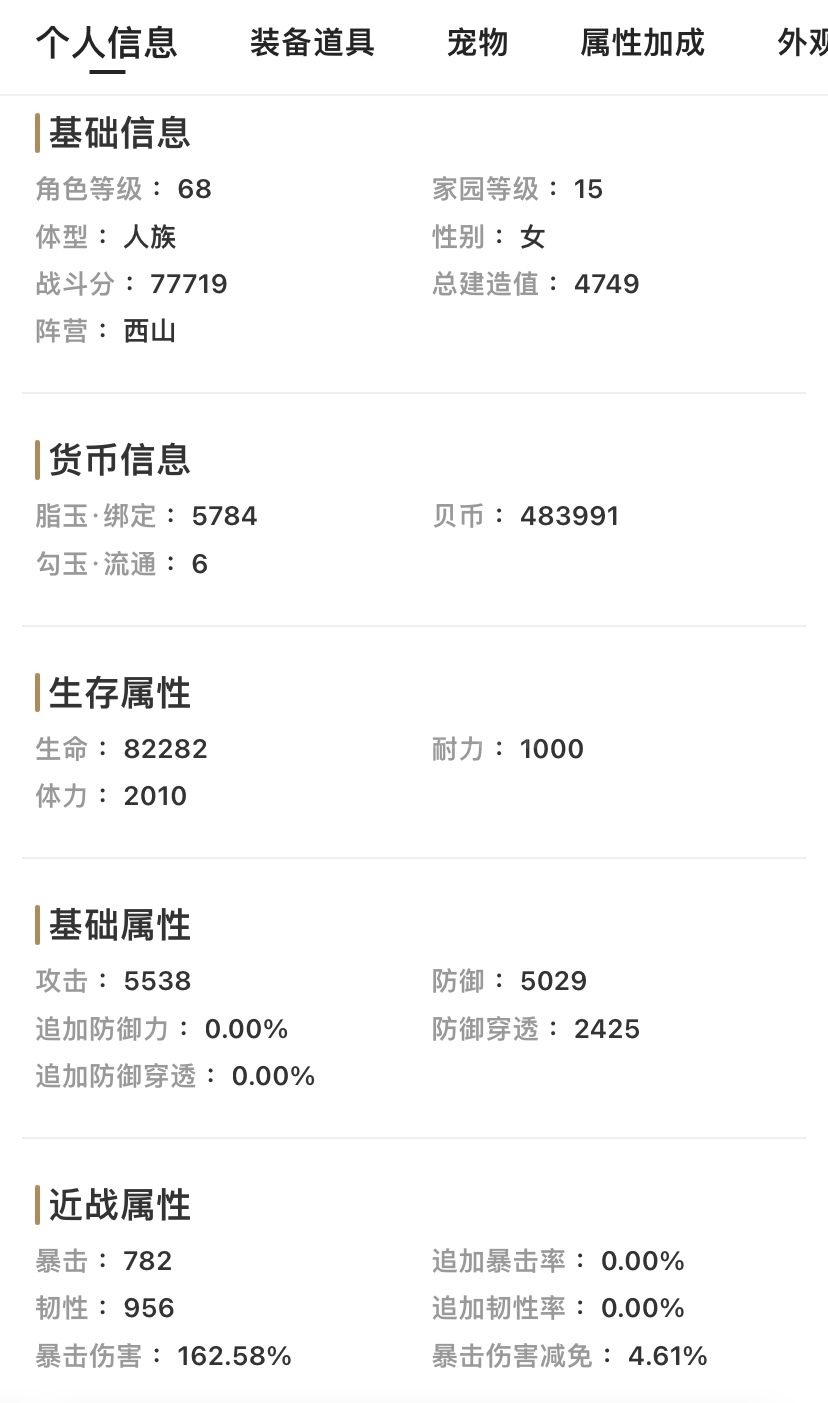The image size is (828, 1403).
Task: Switch to the 装备道具 tab
Action: tap(312, 43)
